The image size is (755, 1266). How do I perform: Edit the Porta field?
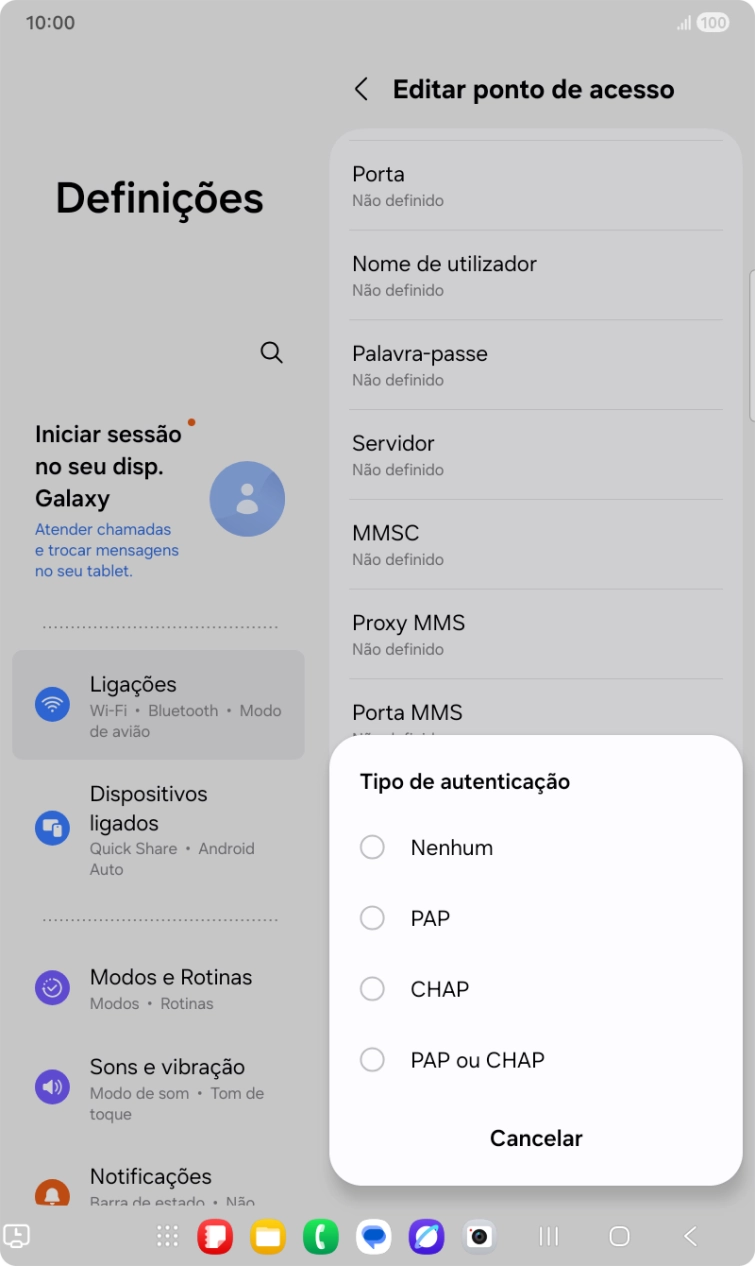(535, 186)
